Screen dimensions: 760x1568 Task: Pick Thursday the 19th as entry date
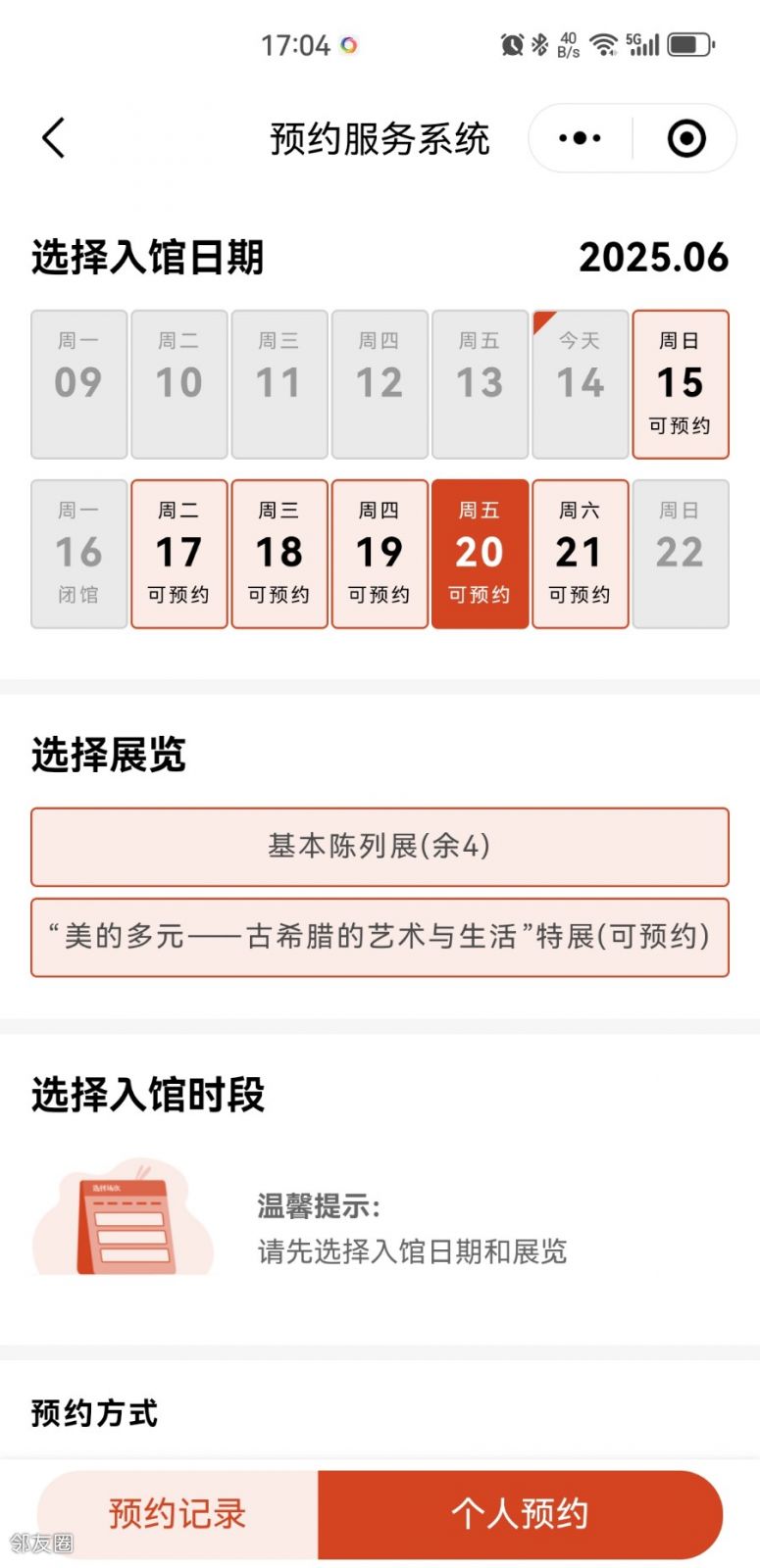coord(380,554)
